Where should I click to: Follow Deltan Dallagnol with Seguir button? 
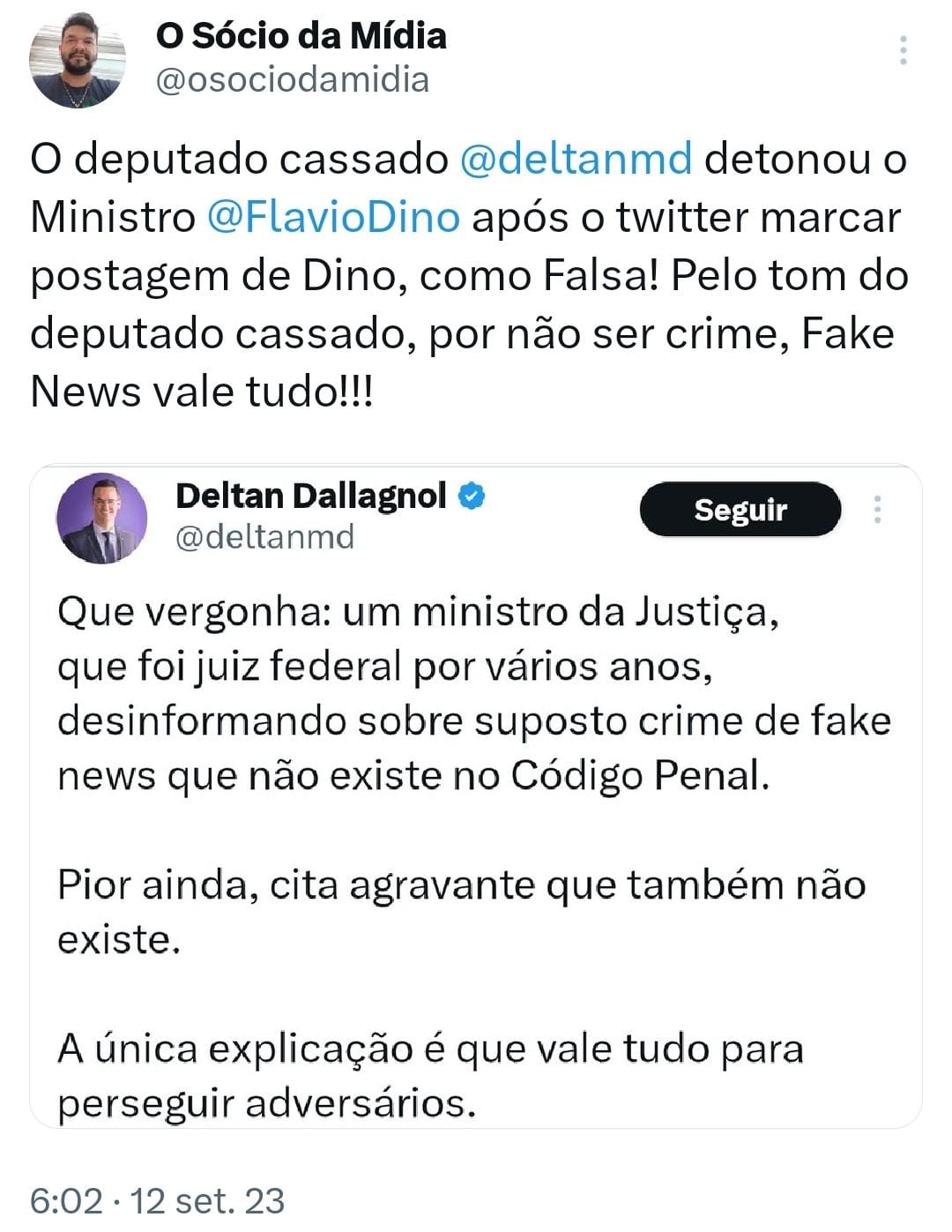[x=740, y=510]
